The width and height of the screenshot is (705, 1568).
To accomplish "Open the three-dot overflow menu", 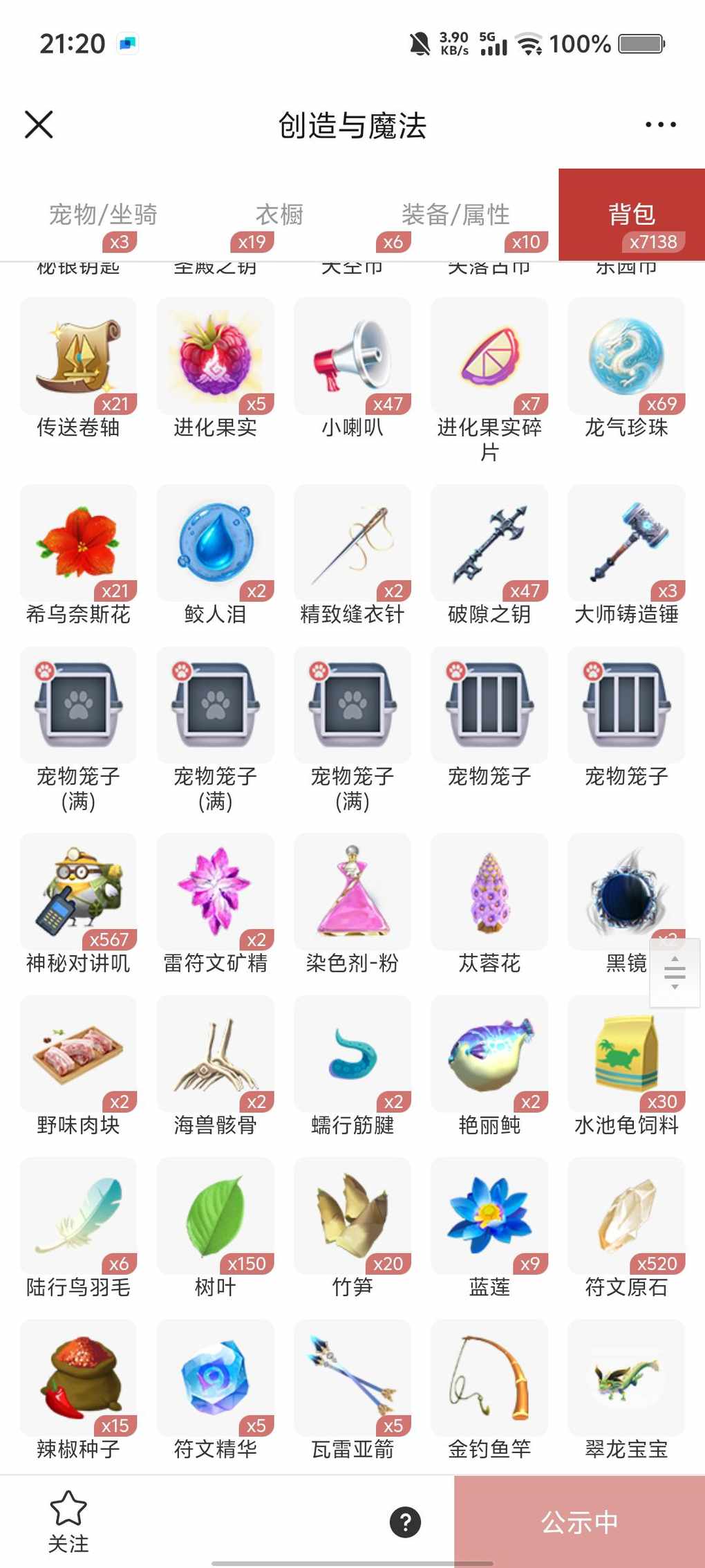I will 660,124.
